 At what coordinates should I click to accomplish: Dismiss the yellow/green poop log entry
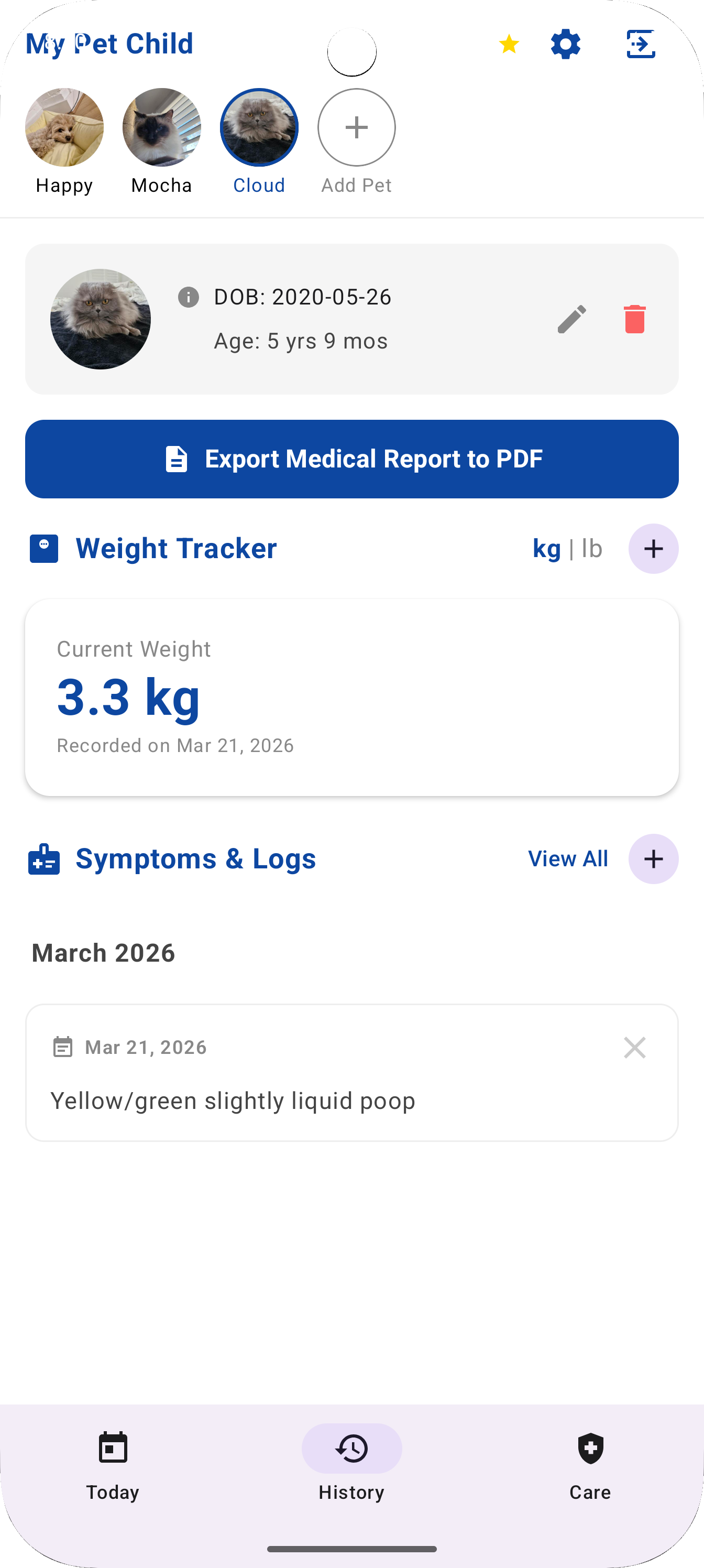coord(635,1047)
